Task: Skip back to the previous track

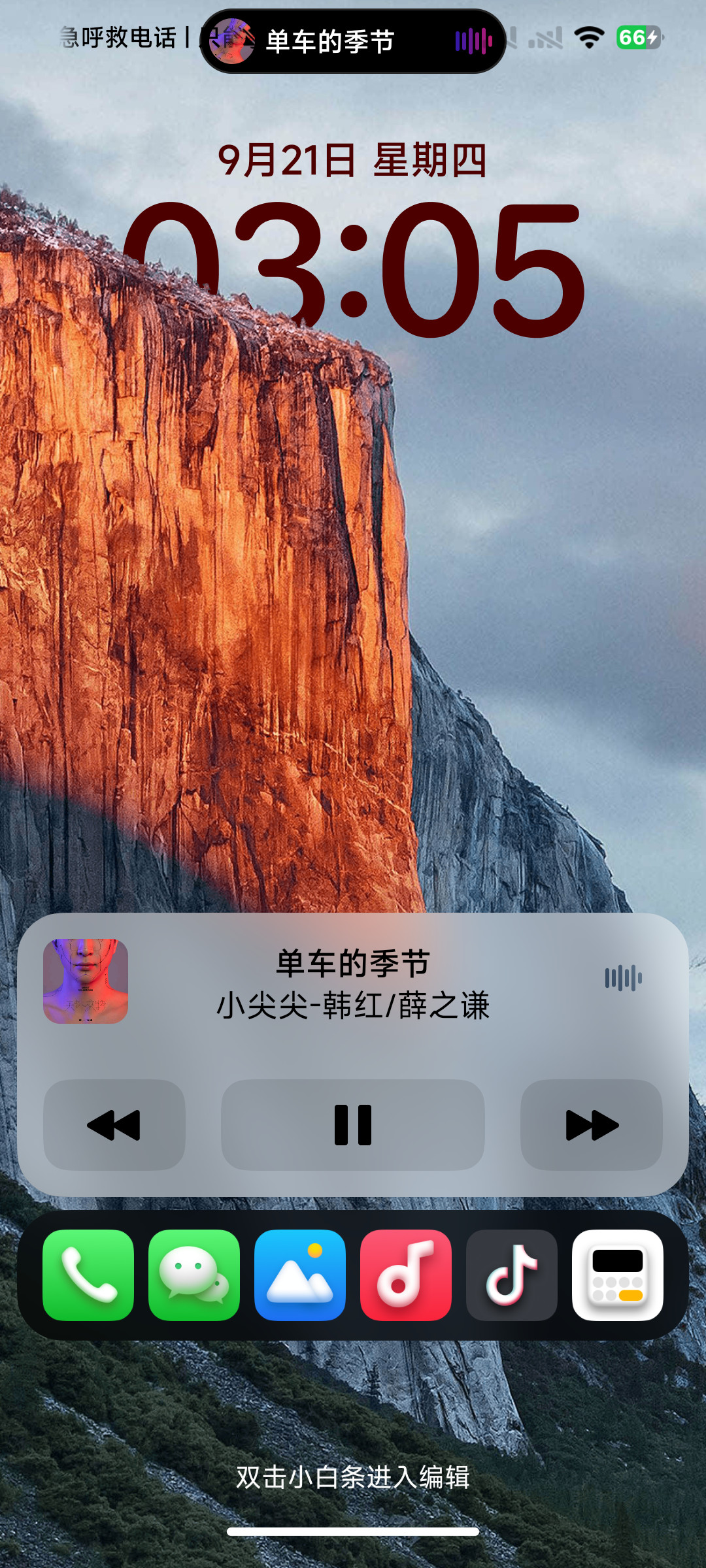Action: (114, 1124)
